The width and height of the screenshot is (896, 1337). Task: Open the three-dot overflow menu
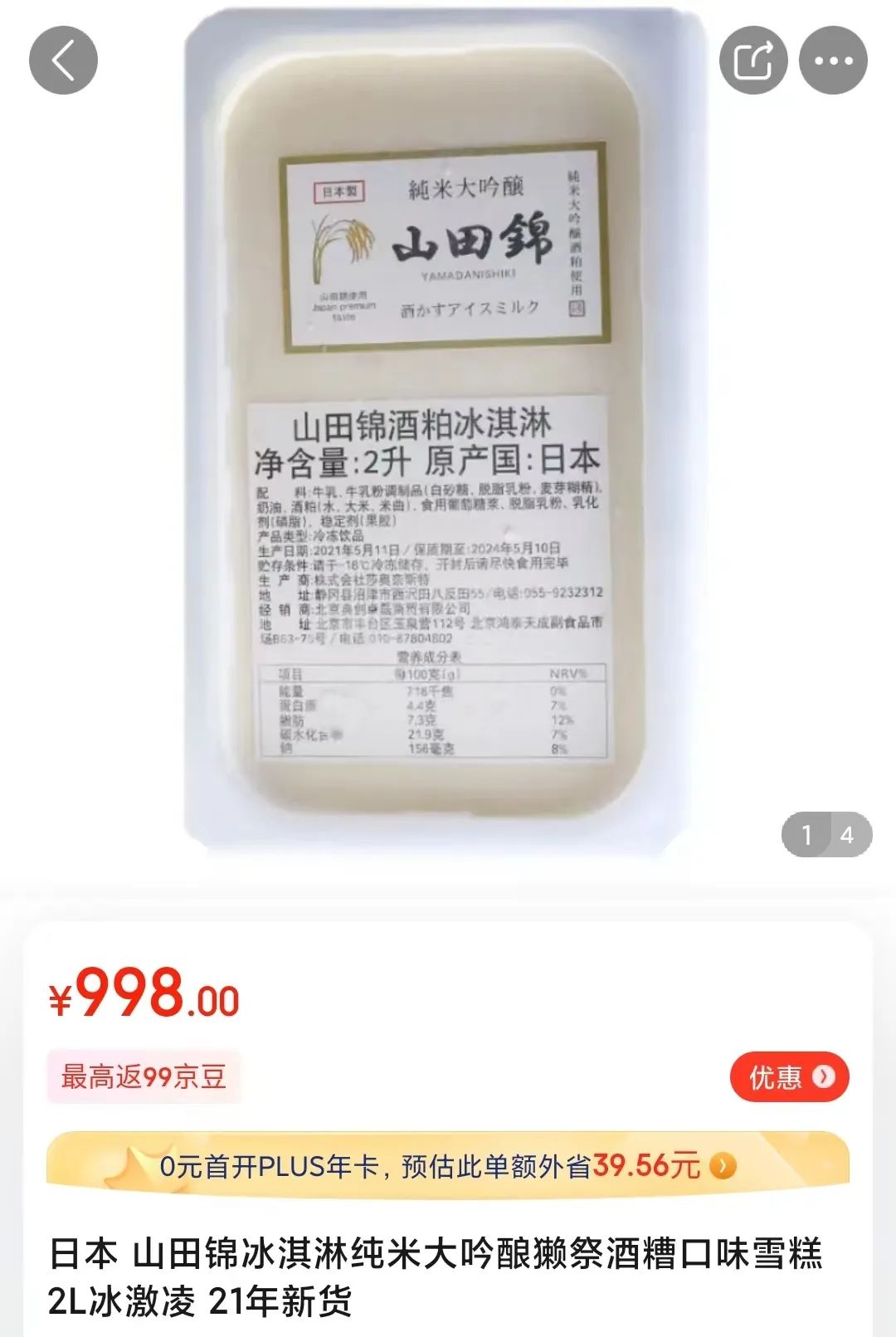pyautogui.click(x=832, y=61)
